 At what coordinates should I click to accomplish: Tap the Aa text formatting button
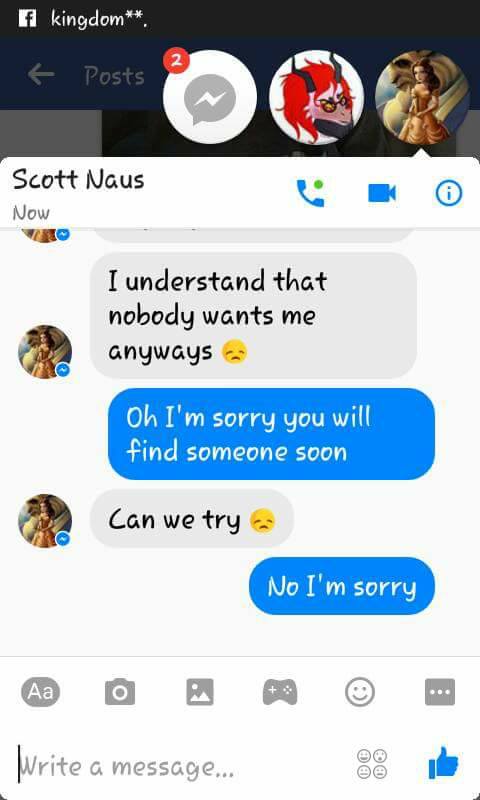click(x=40, y=692)
